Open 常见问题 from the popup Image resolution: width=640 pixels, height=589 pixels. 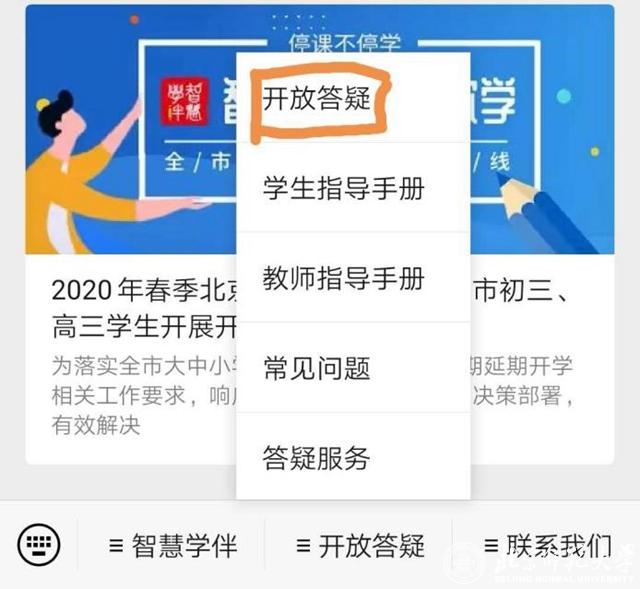316,368
